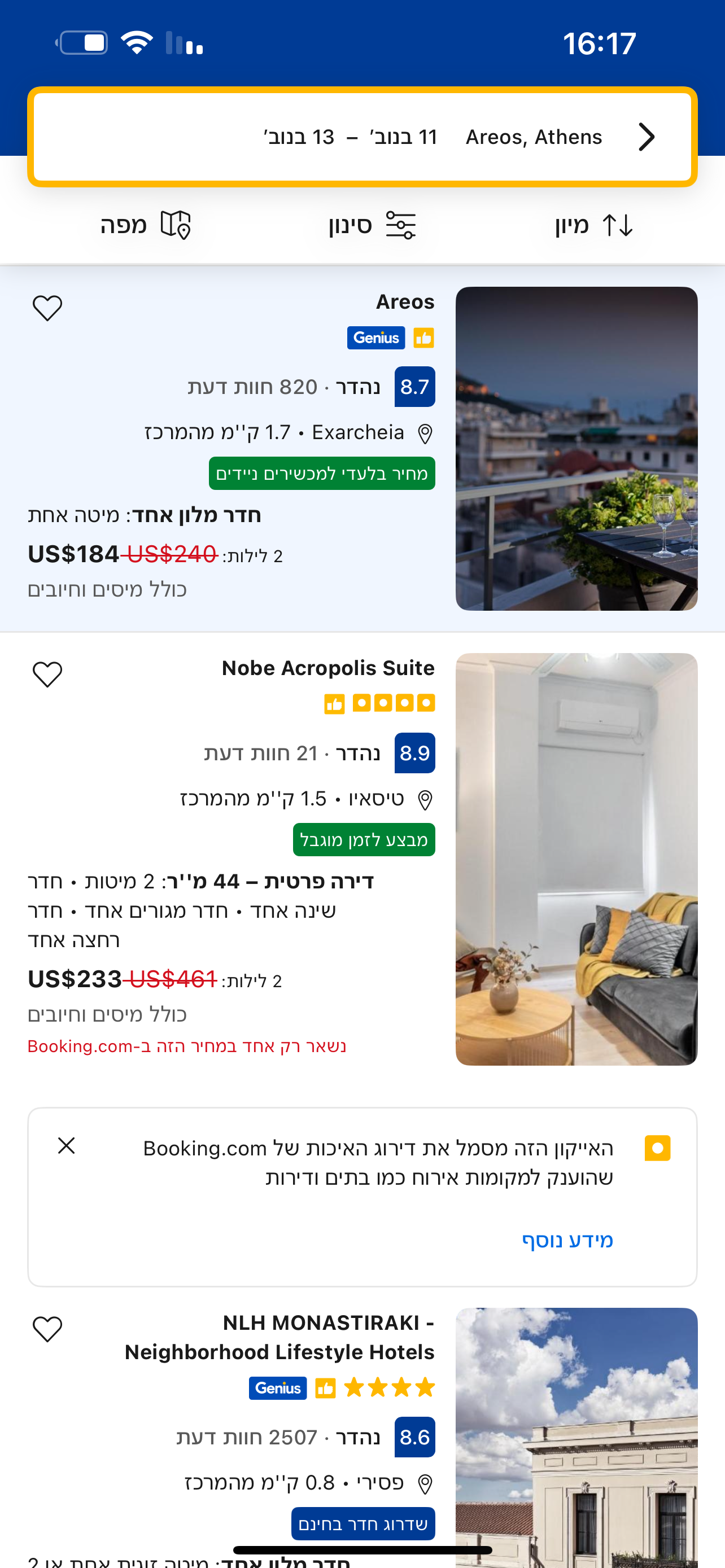This screenshot has height=1568, width=725.
Task: Go back using the search bar arrow
Action: (x=646, y=137)
